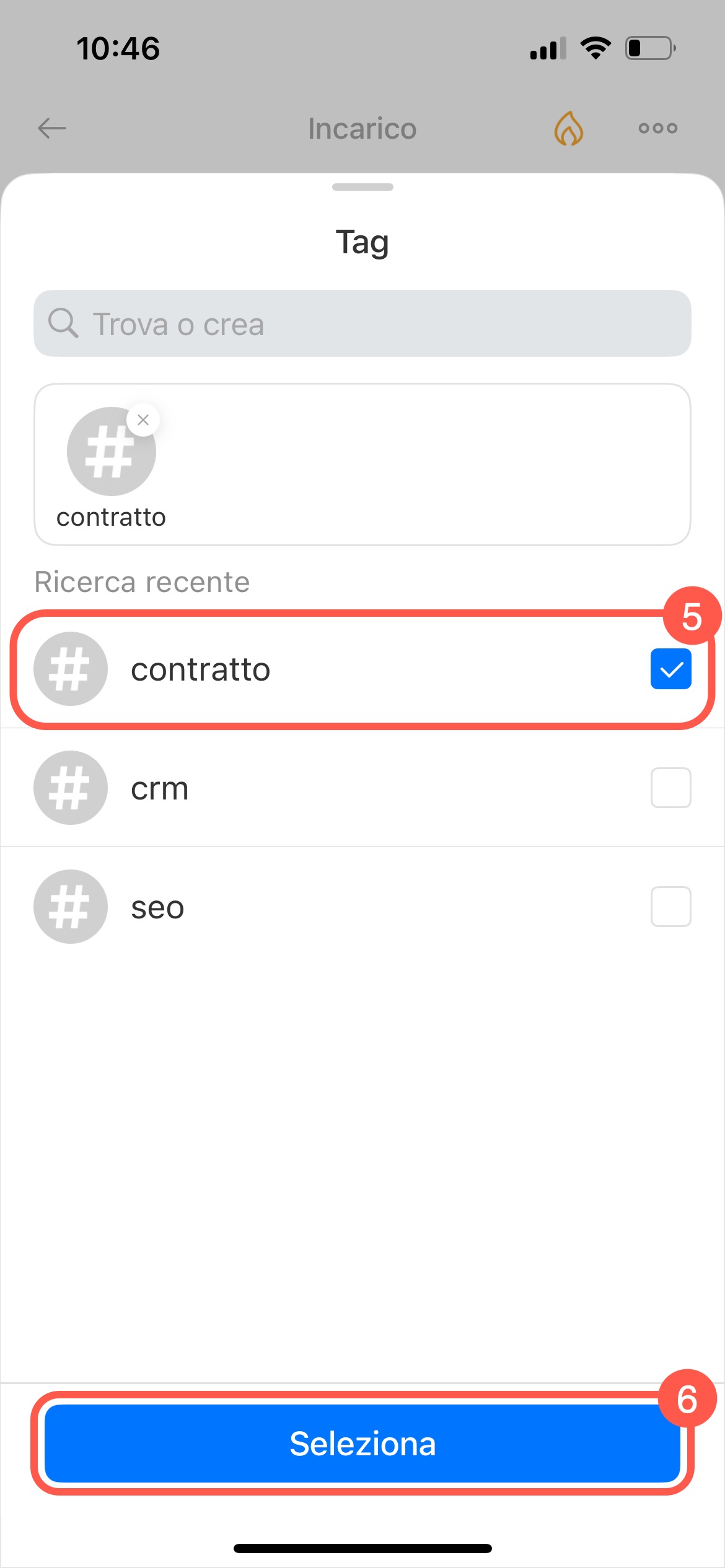Uncheck the contratto tag checkbox
The height and width of the screenshot is (1568, 725).
(670, 669)
